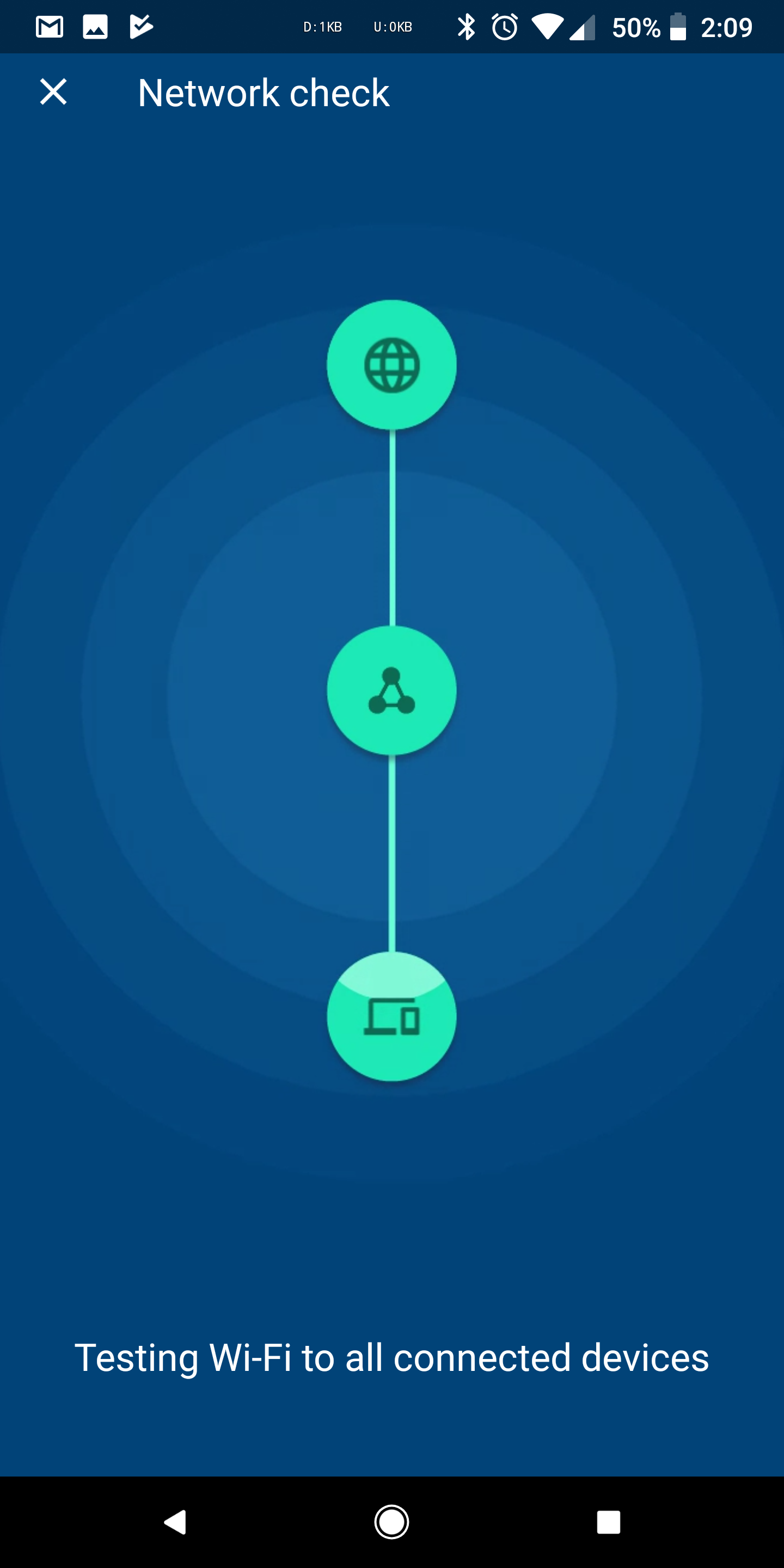This screenshot has height=1568, width=784.
Task: Go to the home screen
Action: (391, 1522)
